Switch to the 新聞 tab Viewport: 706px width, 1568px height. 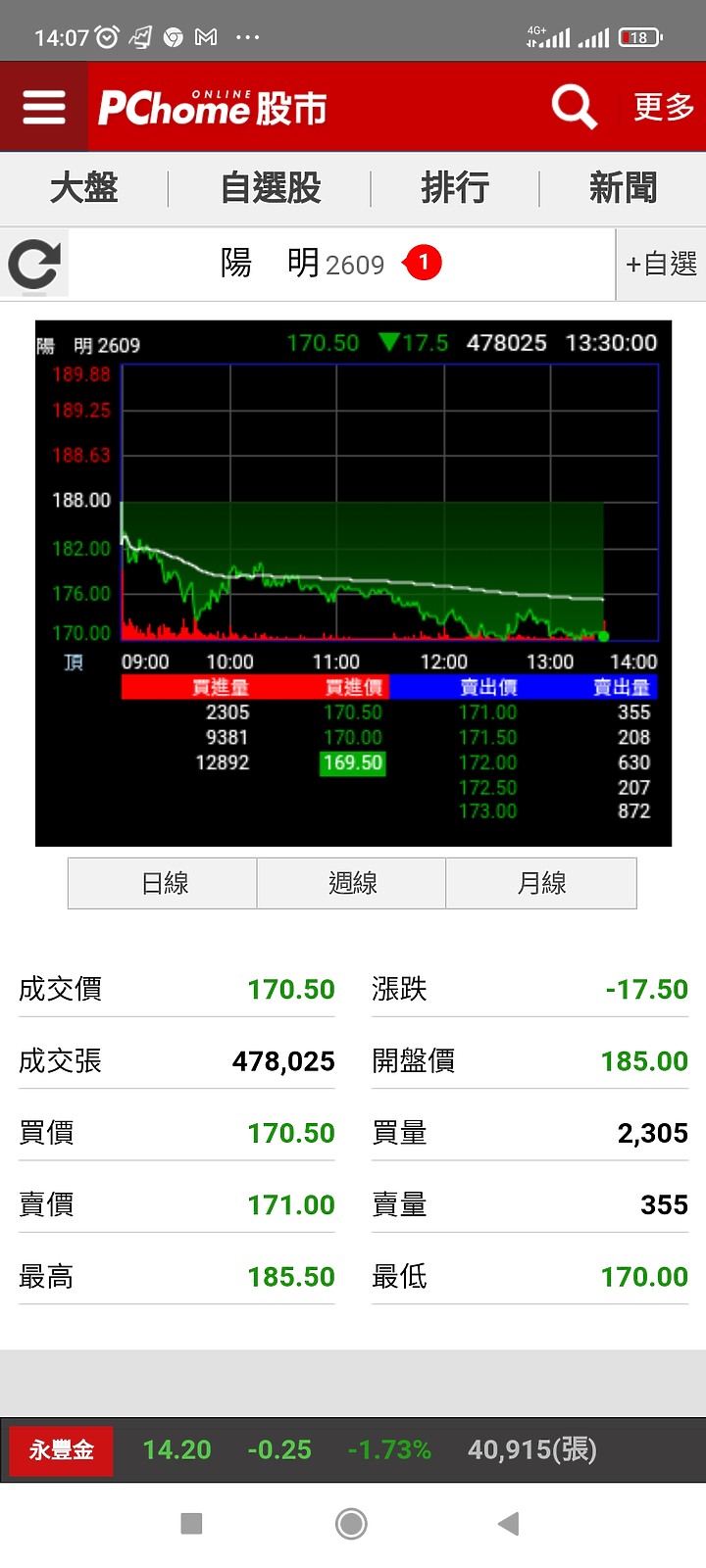click(x=623, y=188)
